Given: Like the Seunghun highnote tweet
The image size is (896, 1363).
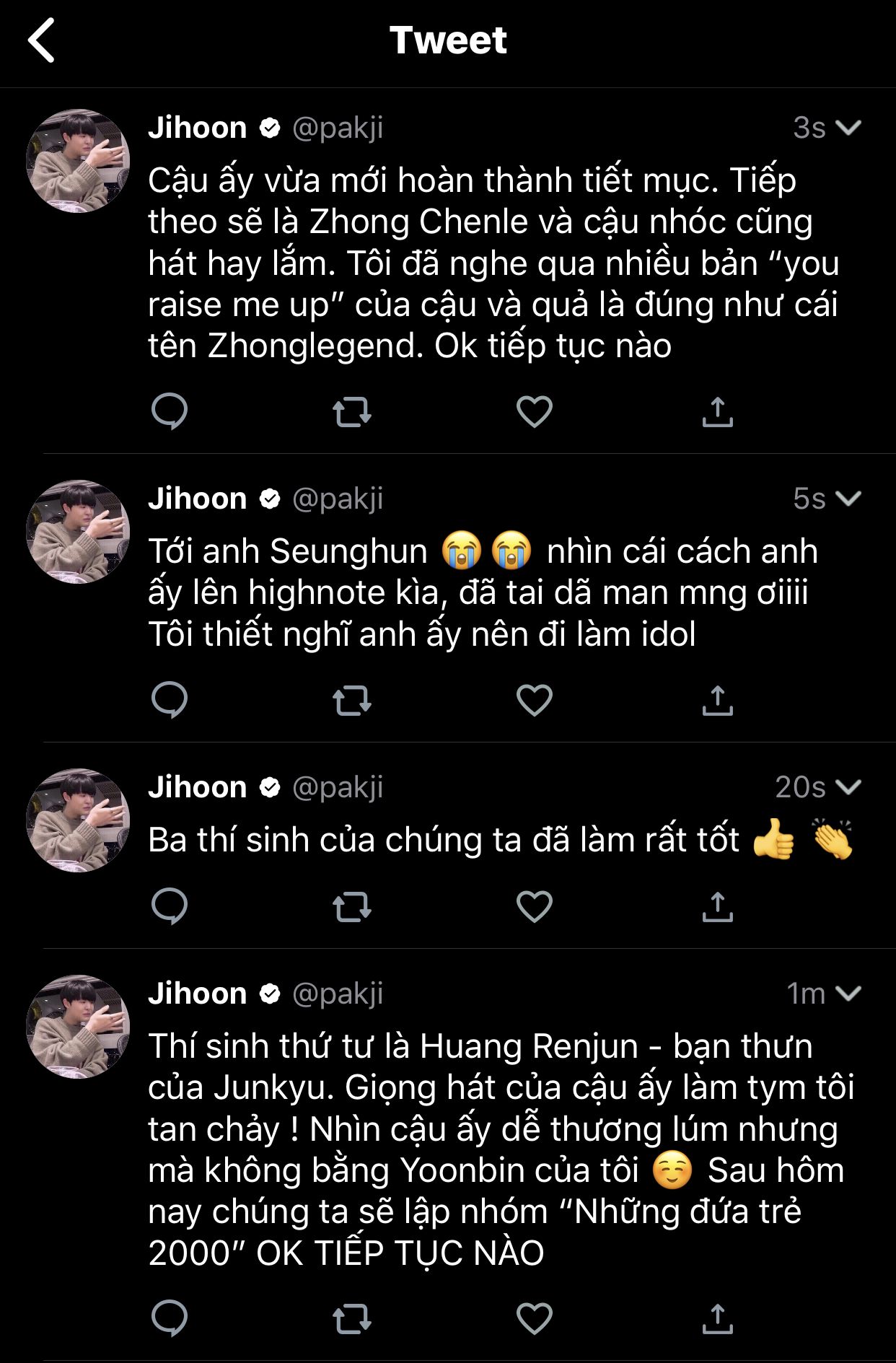Looking at the screenshot, I should coord(535,701).
